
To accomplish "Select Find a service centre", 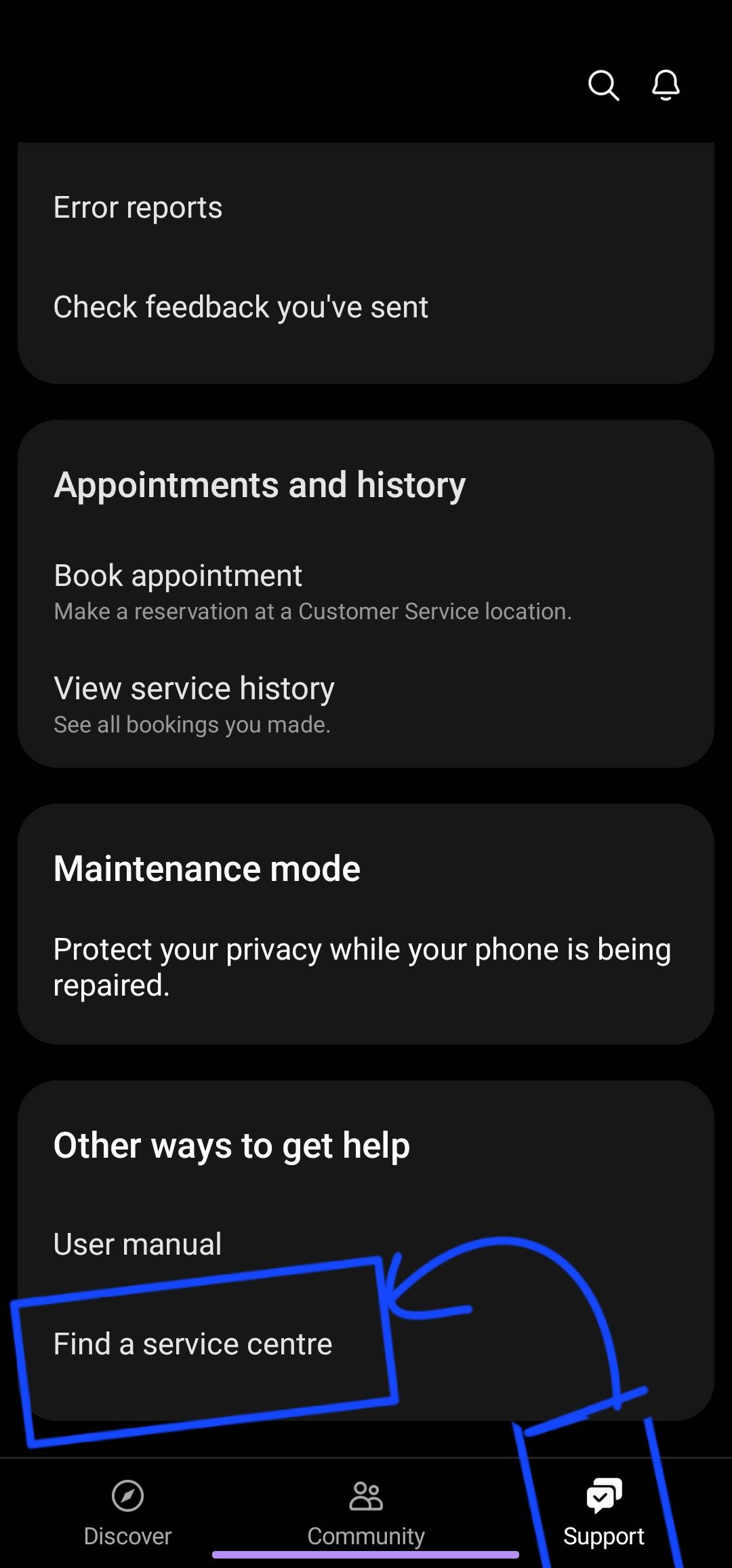I will [x=192, y=1342].
